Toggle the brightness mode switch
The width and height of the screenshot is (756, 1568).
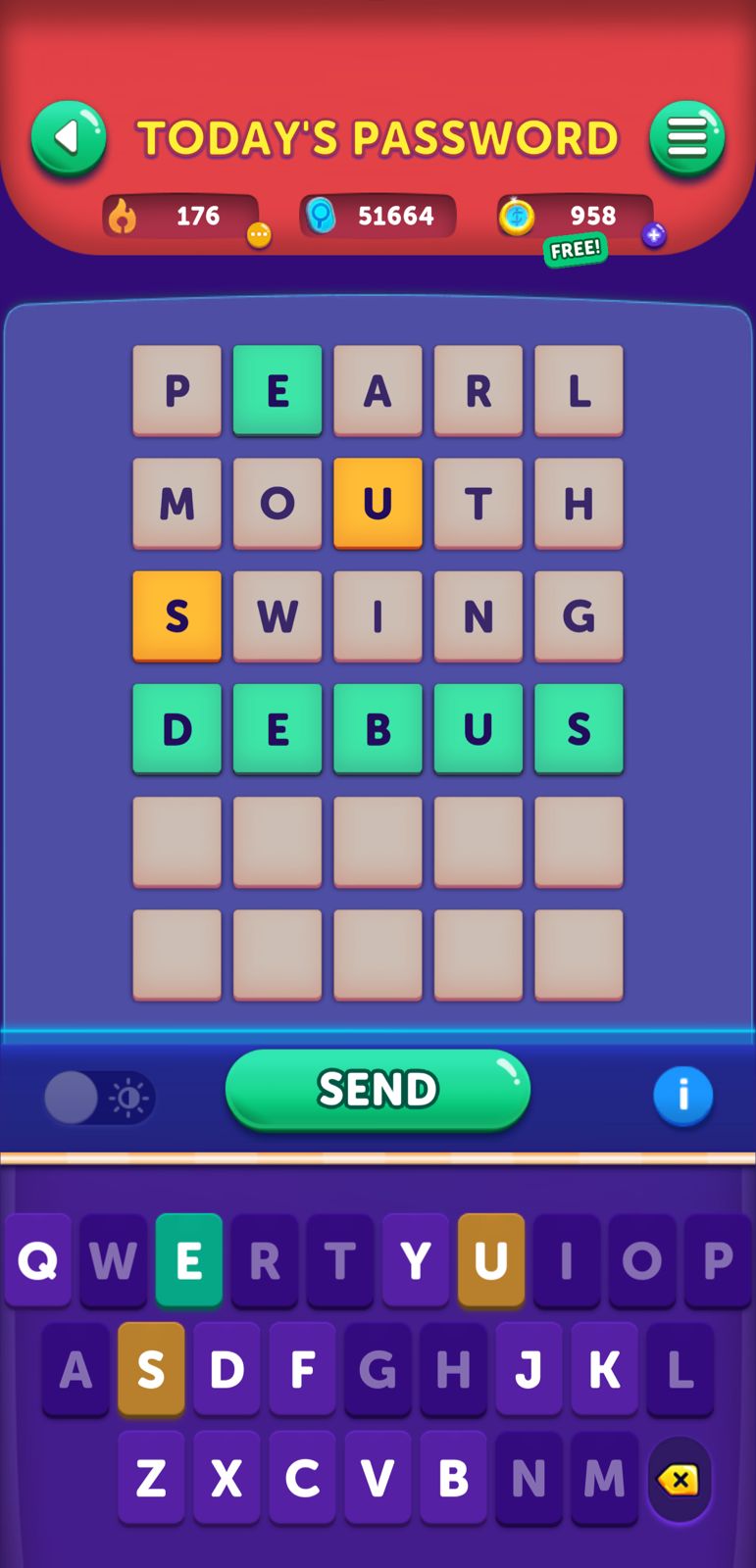click(x=99, y=1098)
